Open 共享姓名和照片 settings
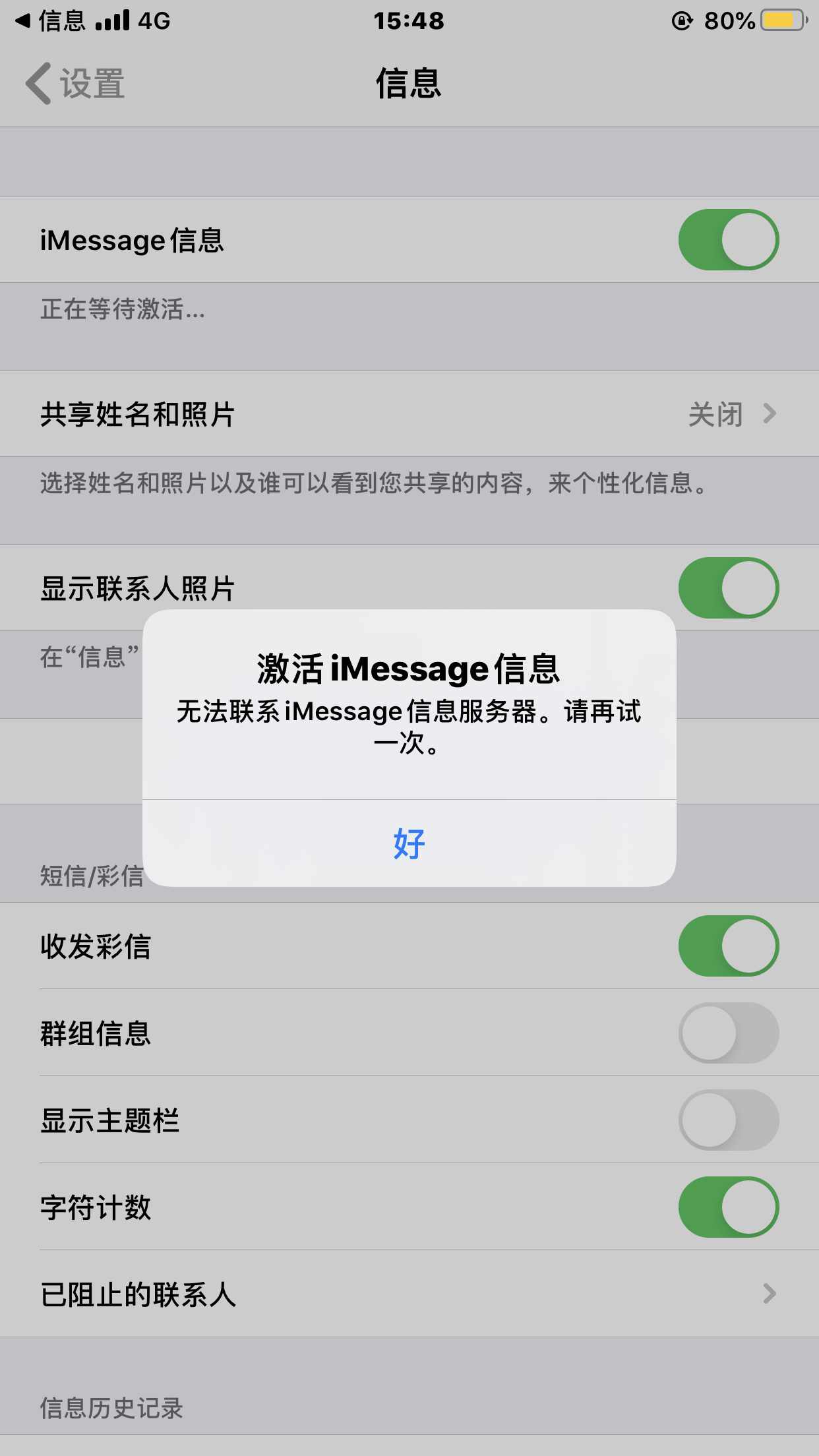Screen dimensions: 819x1456 coord(409,414)
